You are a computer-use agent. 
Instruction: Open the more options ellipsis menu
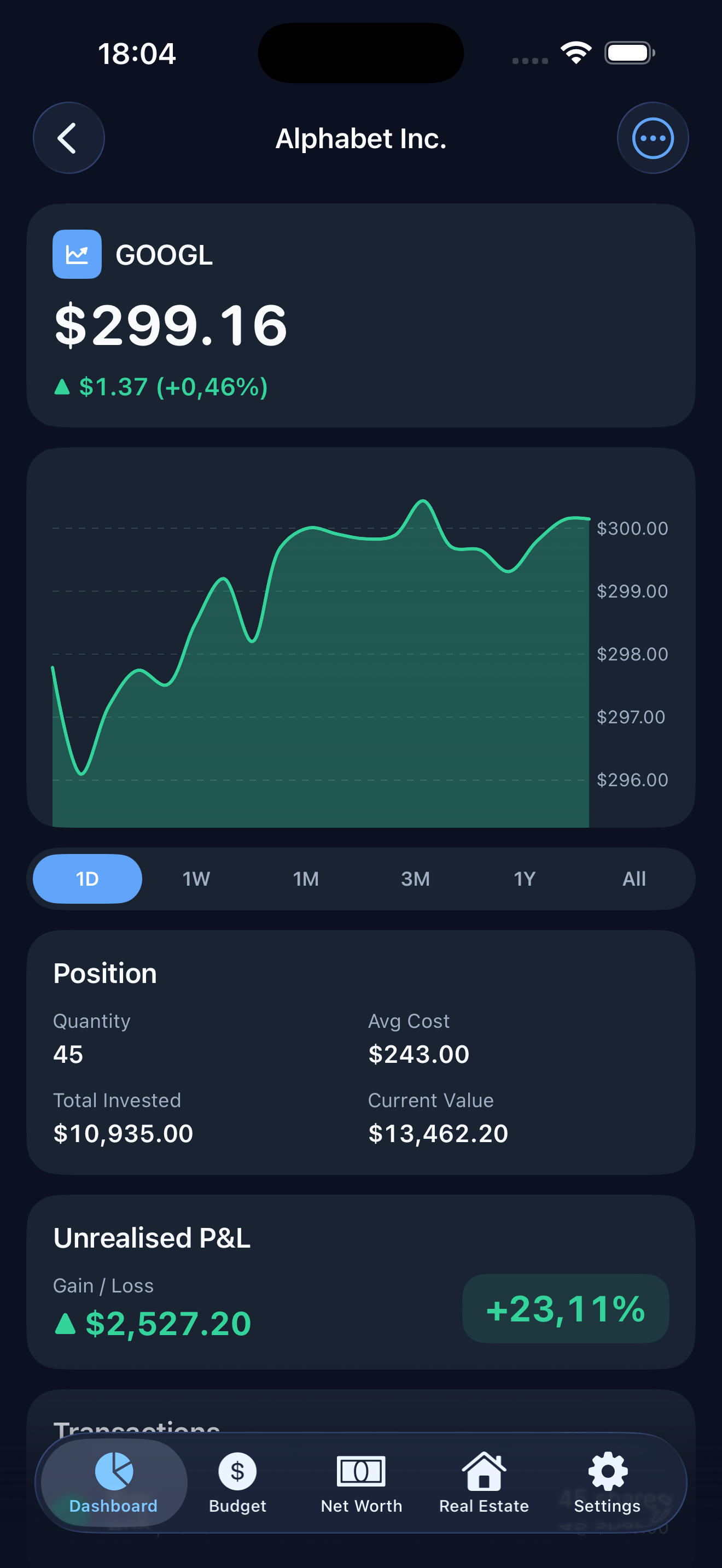point(652,138)
